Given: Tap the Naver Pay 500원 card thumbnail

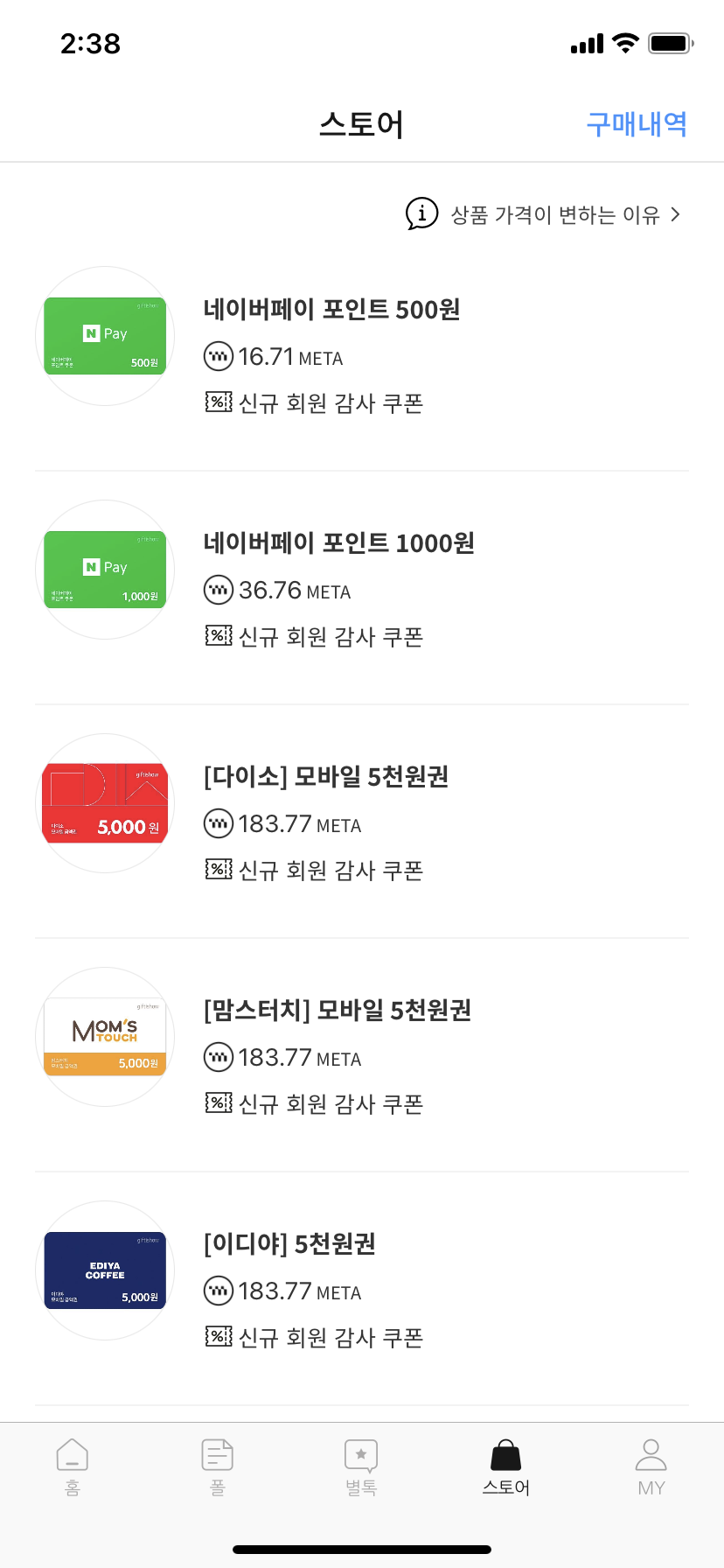Looking at the screenshot, I should 104,334.
